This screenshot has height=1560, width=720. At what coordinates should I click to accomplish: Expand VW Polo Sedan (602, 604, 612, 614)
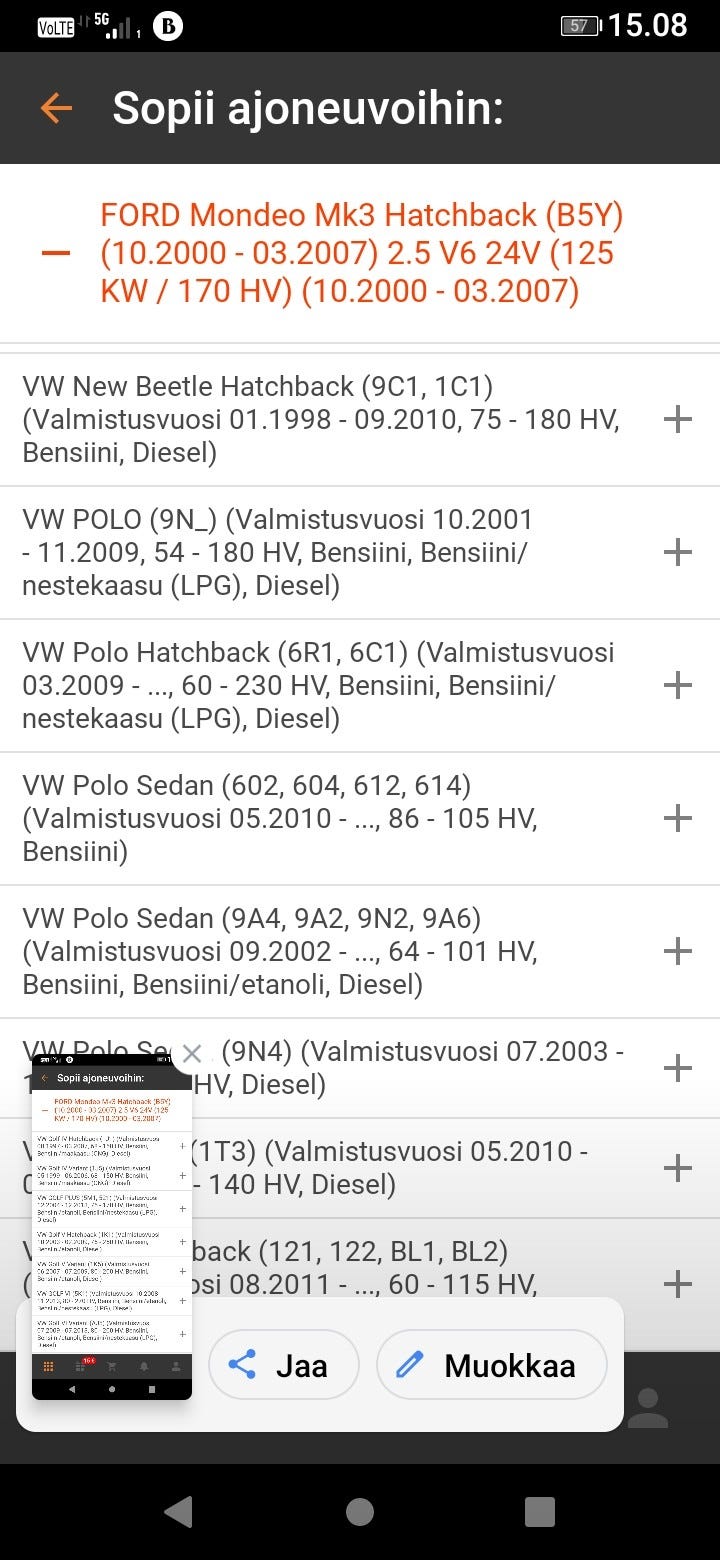[x=678, y=818]
